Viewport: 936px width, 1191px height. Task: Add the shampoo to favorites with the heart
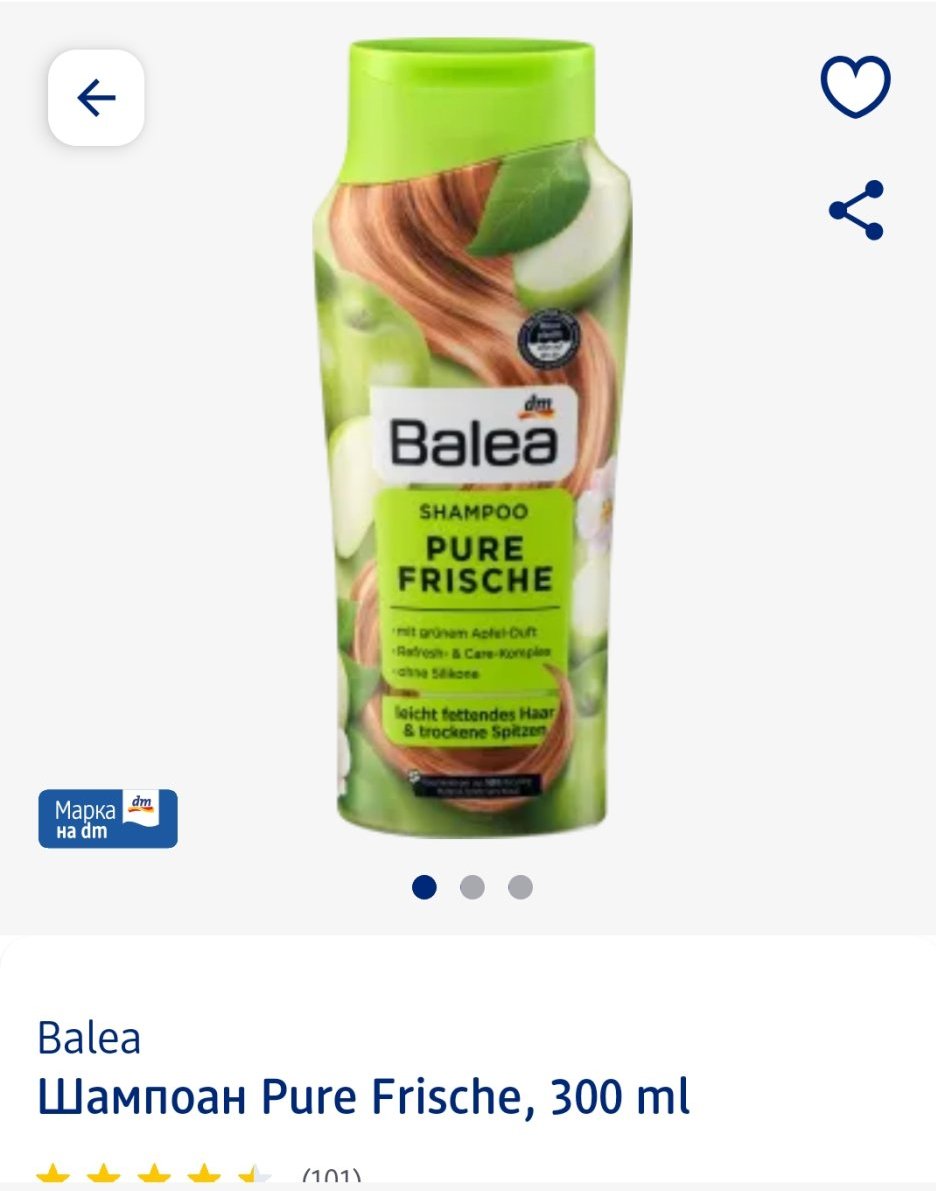click(855, 86)
